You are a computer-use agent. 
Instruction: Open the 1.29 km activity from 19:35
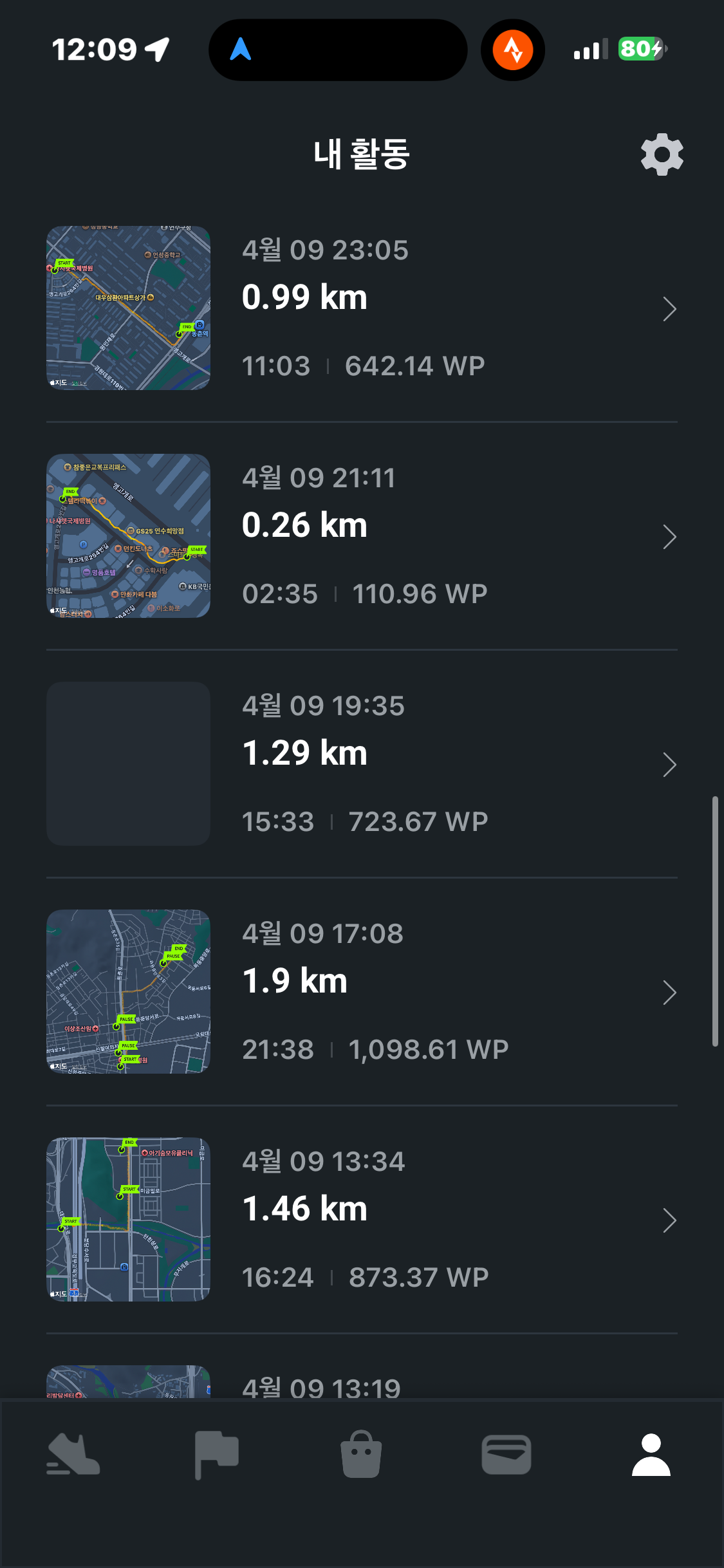click(362, 764)
